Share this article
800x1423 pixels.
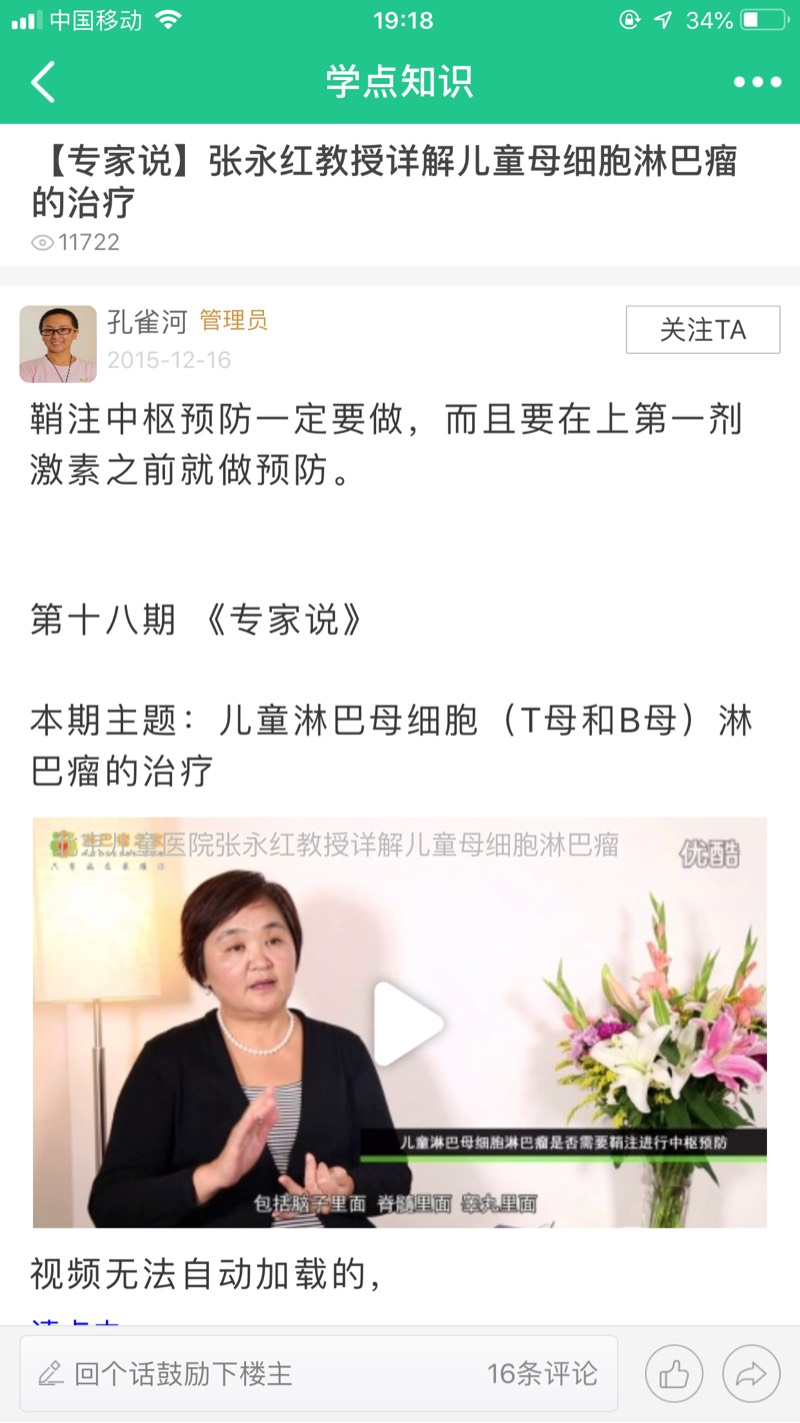tap(750, 1374)
